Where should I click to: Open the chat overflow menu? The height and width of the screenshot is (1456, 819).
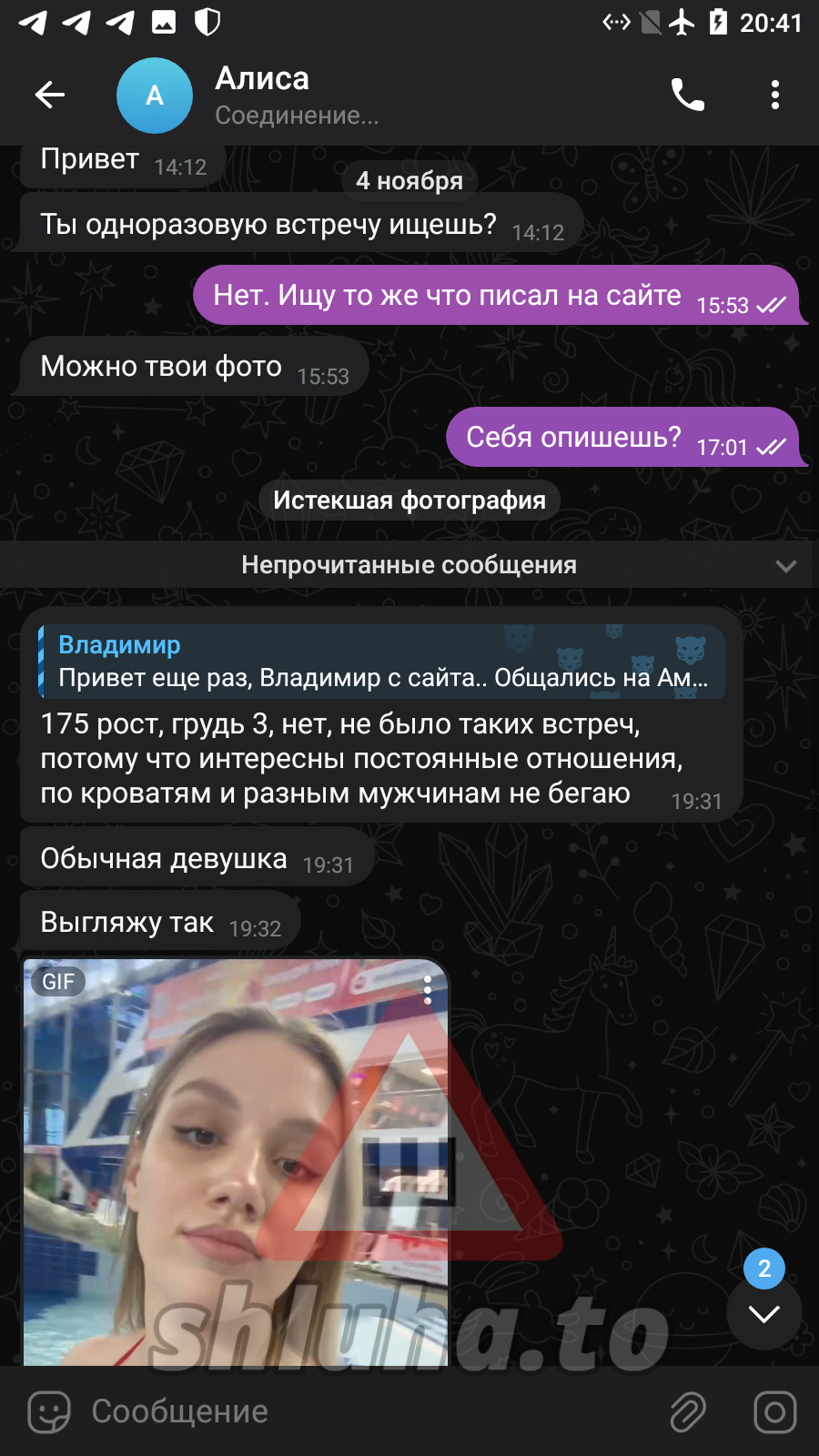click(x=774, y=95)
